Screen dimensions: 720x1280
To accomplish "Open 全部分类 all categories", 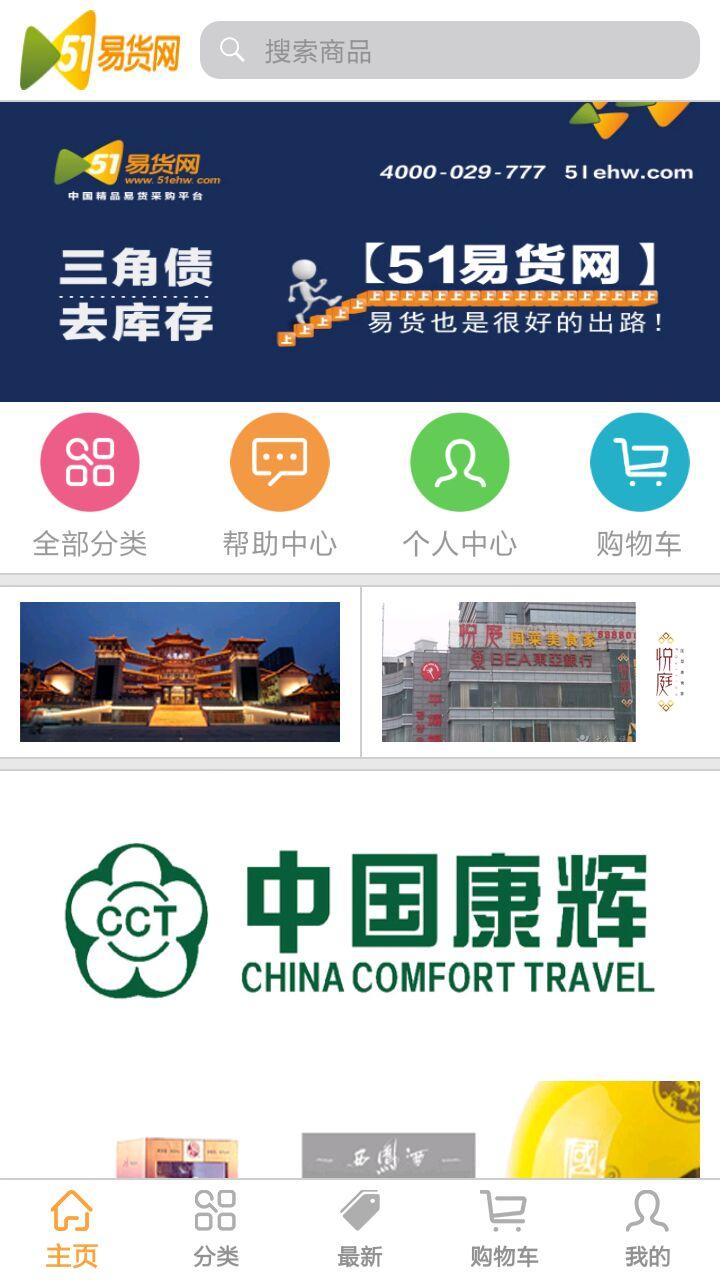I will click(x=90, y=486).
